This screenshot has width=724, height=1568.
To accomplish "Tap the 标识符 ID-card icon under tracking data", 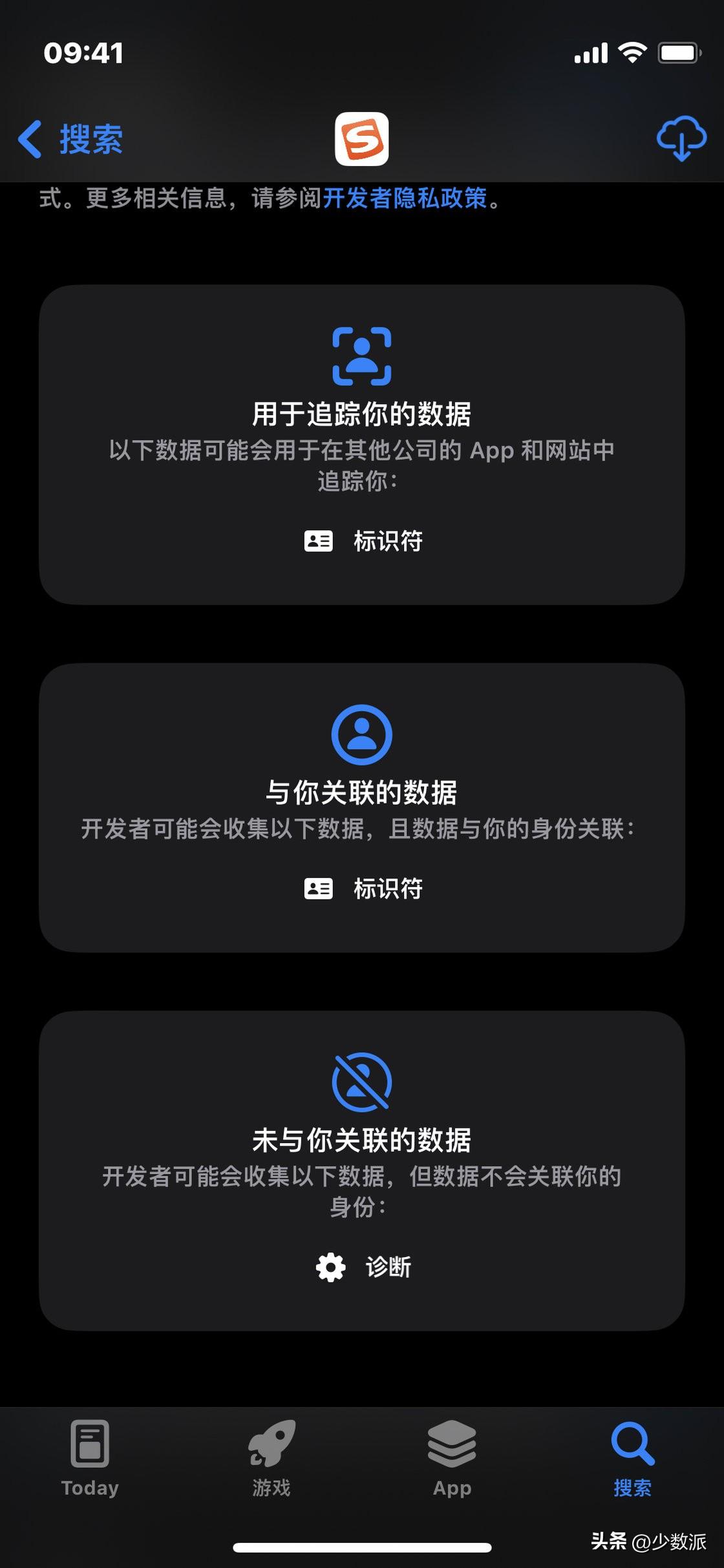I will (x=319, y=542).
